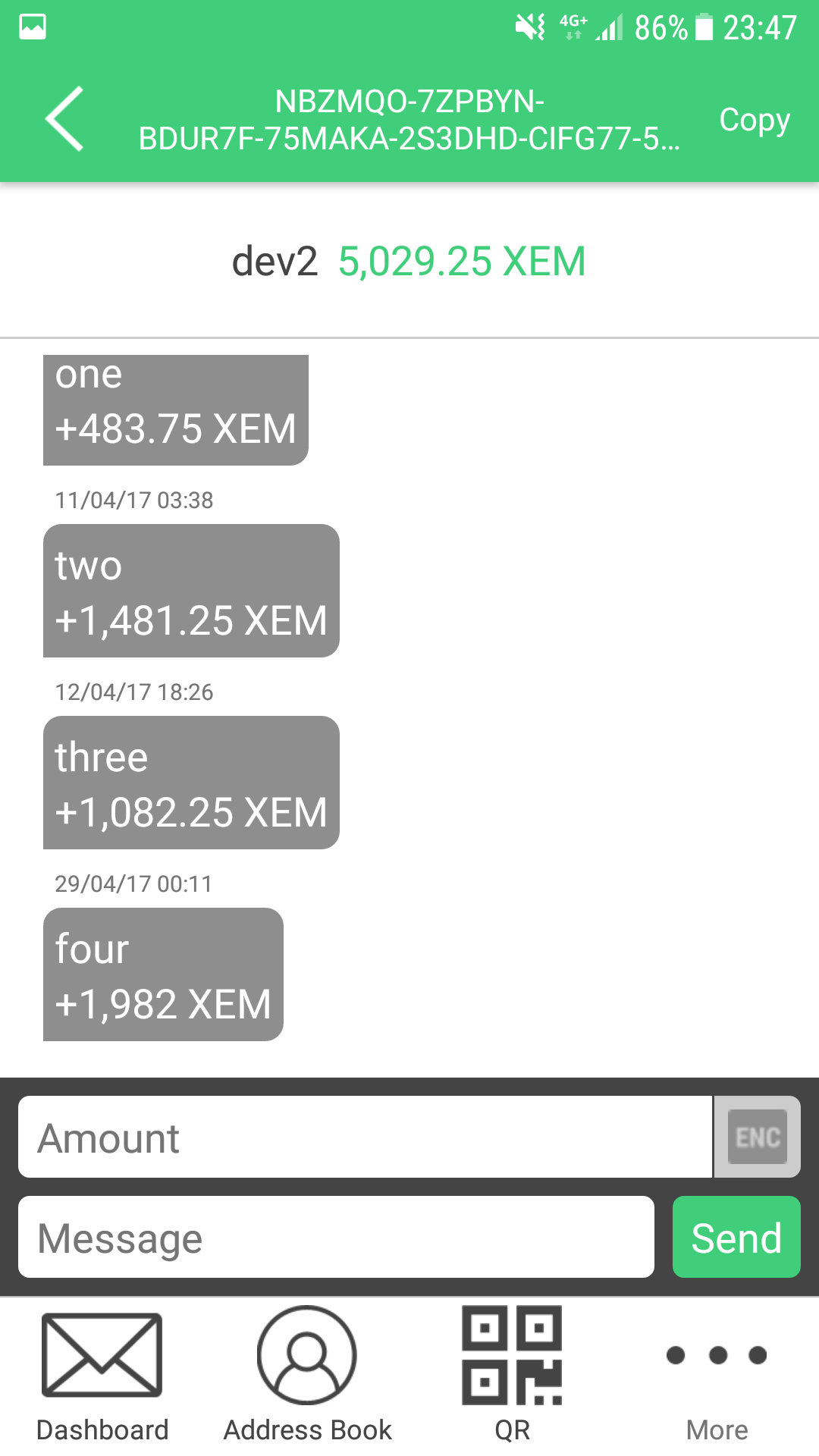This screenshot has width=819, height=1456.
Task: Open the "four" +1,982 XEM transaction
Action: pos(163,974)
